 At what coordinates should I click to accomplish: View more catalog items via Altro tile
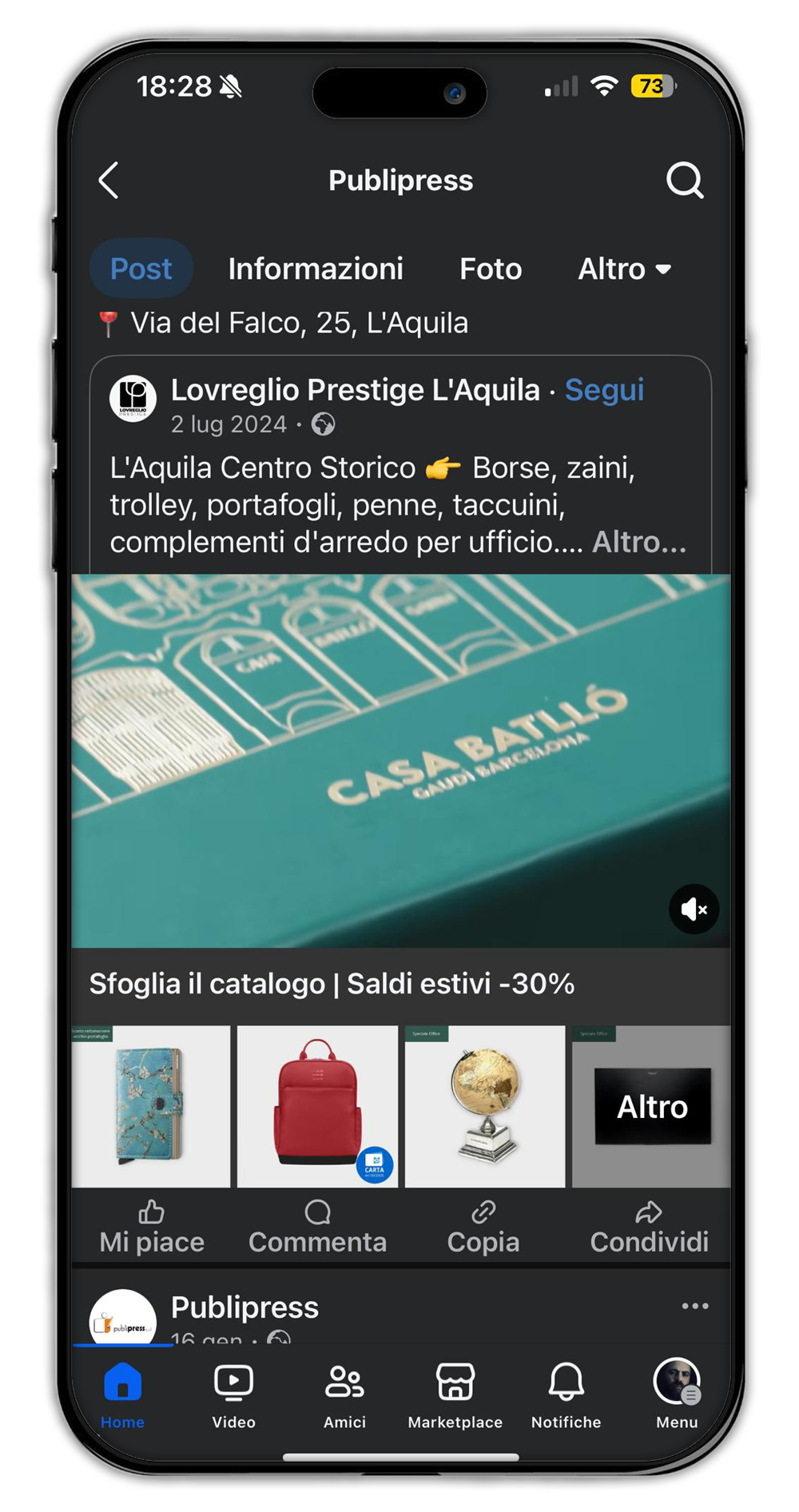click(x=652, y=1106)
